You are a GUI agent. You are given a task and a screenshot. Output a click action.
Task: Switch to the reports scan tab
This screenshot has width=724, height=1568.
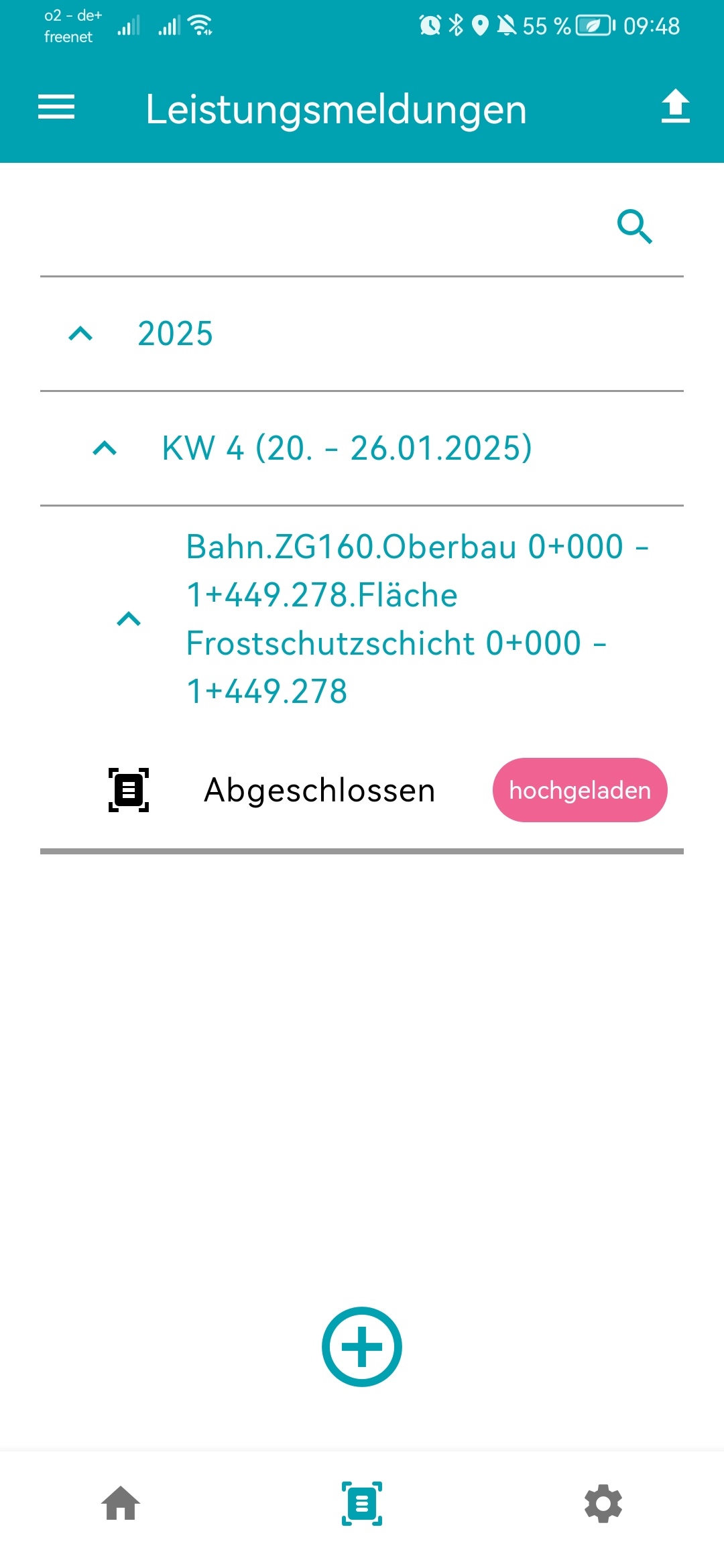[362, 1503]
